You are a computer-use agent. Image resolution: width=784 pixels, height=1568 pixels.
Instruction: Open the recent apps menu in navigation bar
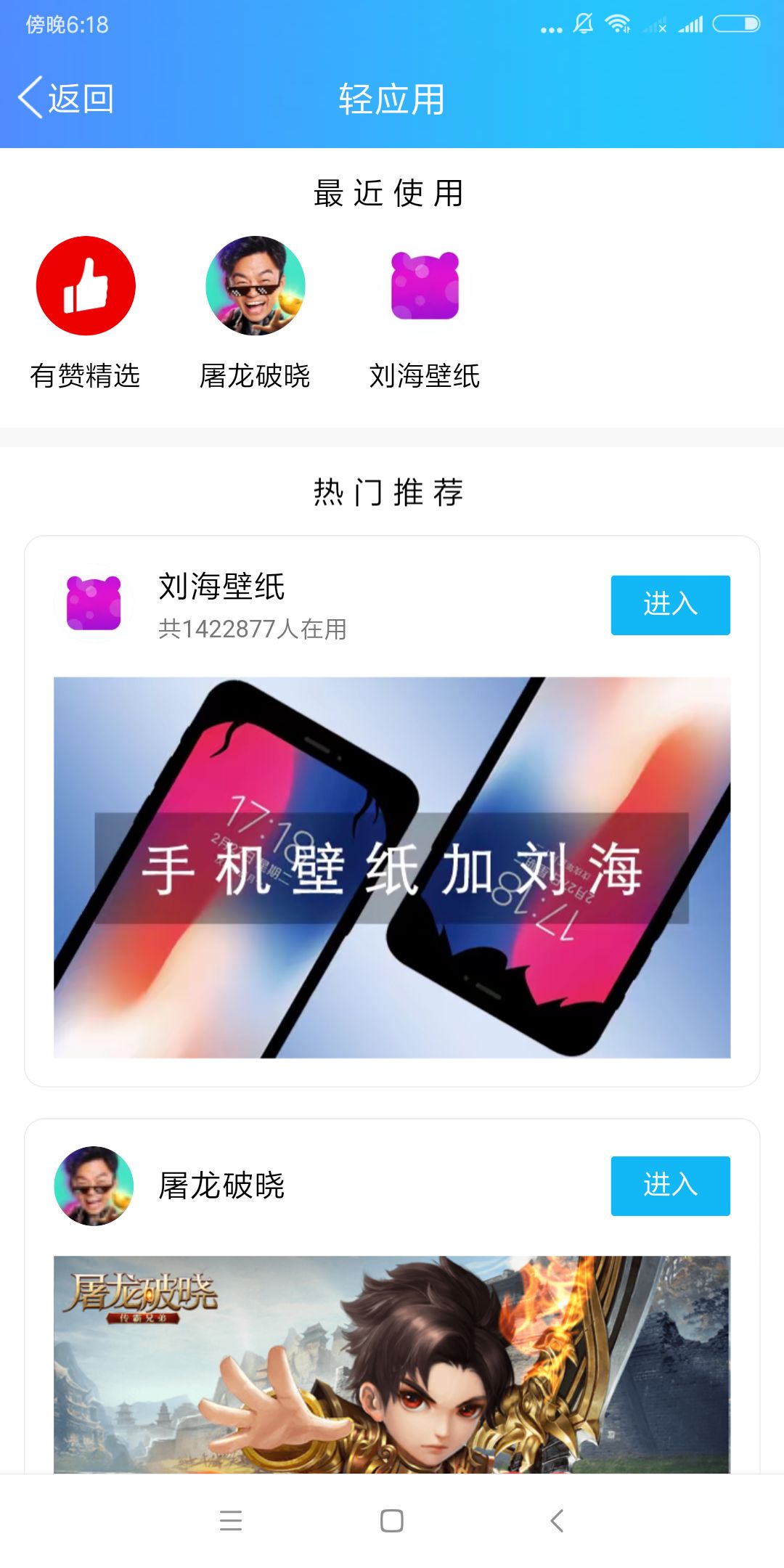coord(231,1521)
